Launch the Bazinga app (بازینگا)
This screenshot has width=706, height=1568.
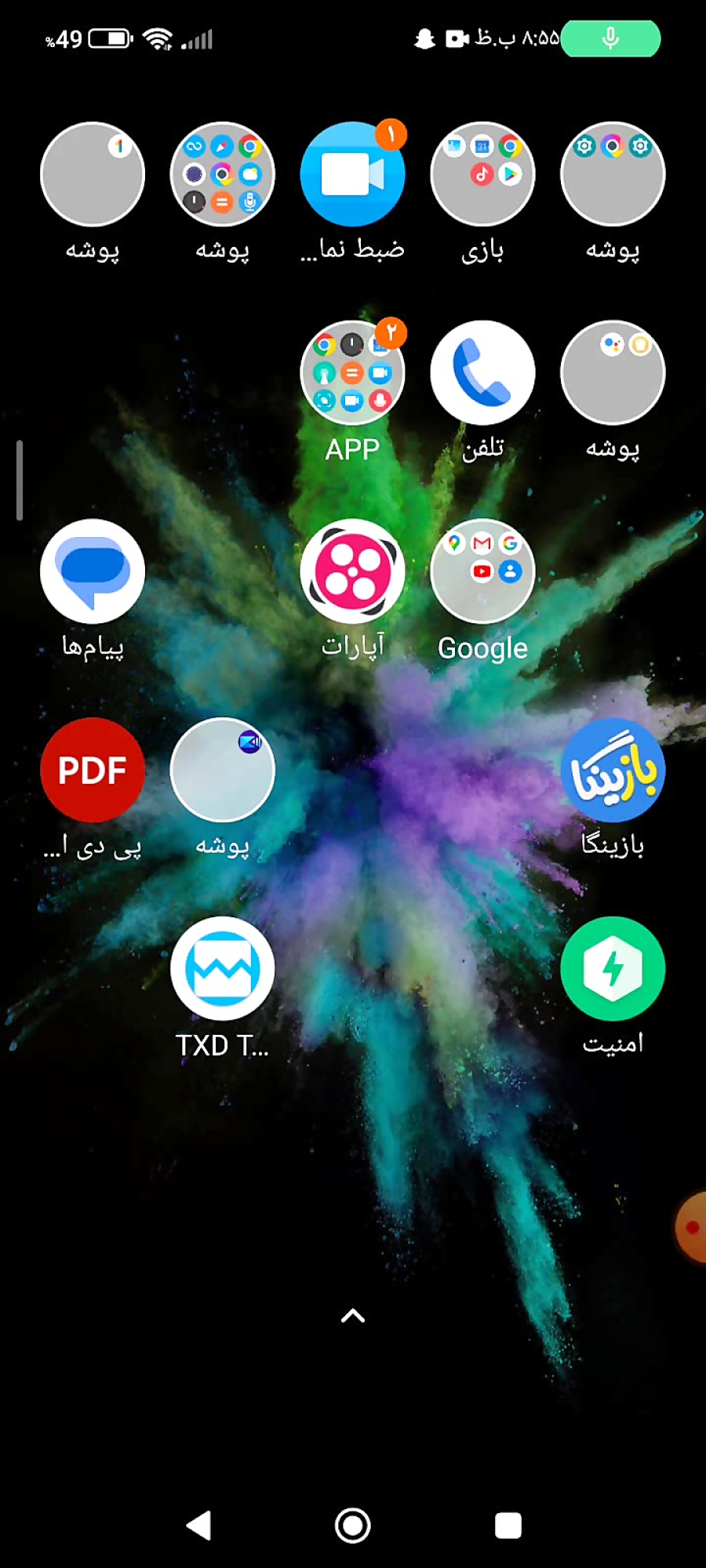(x=613, y=771)
